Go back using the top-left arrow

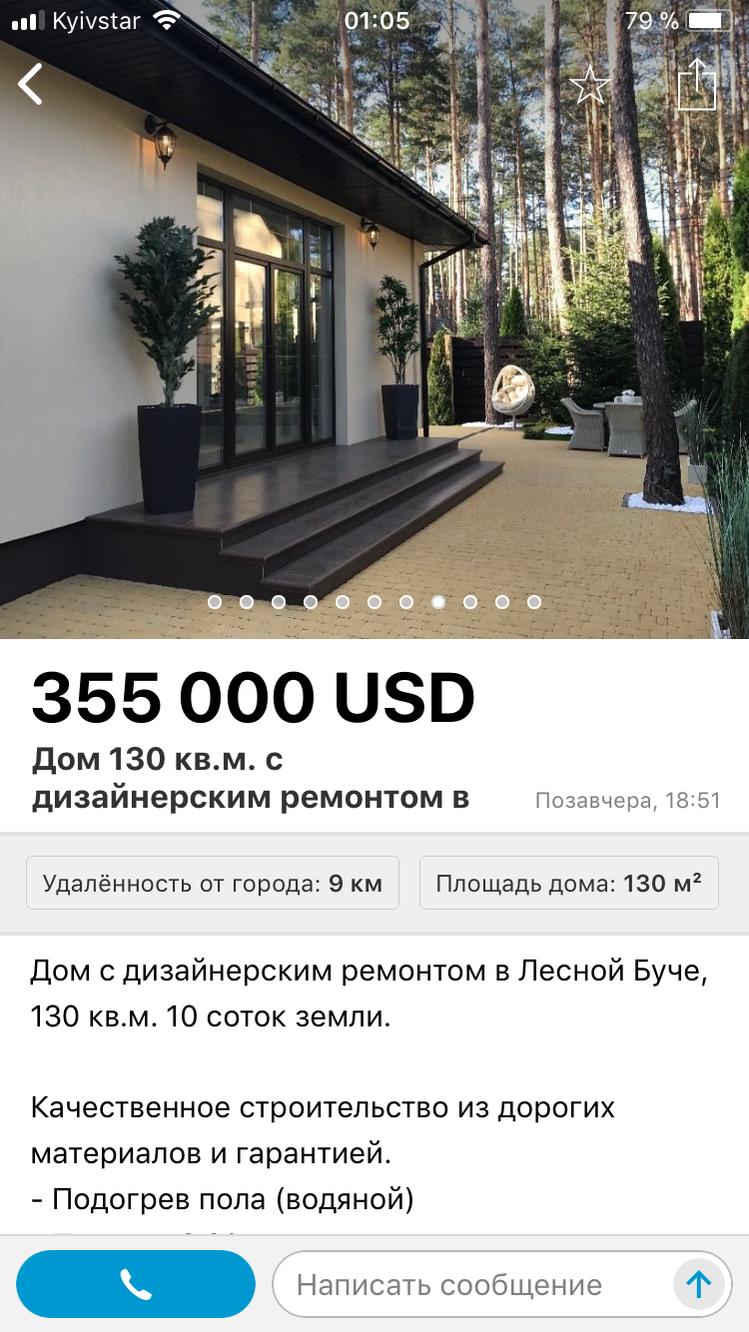(31, 84)
